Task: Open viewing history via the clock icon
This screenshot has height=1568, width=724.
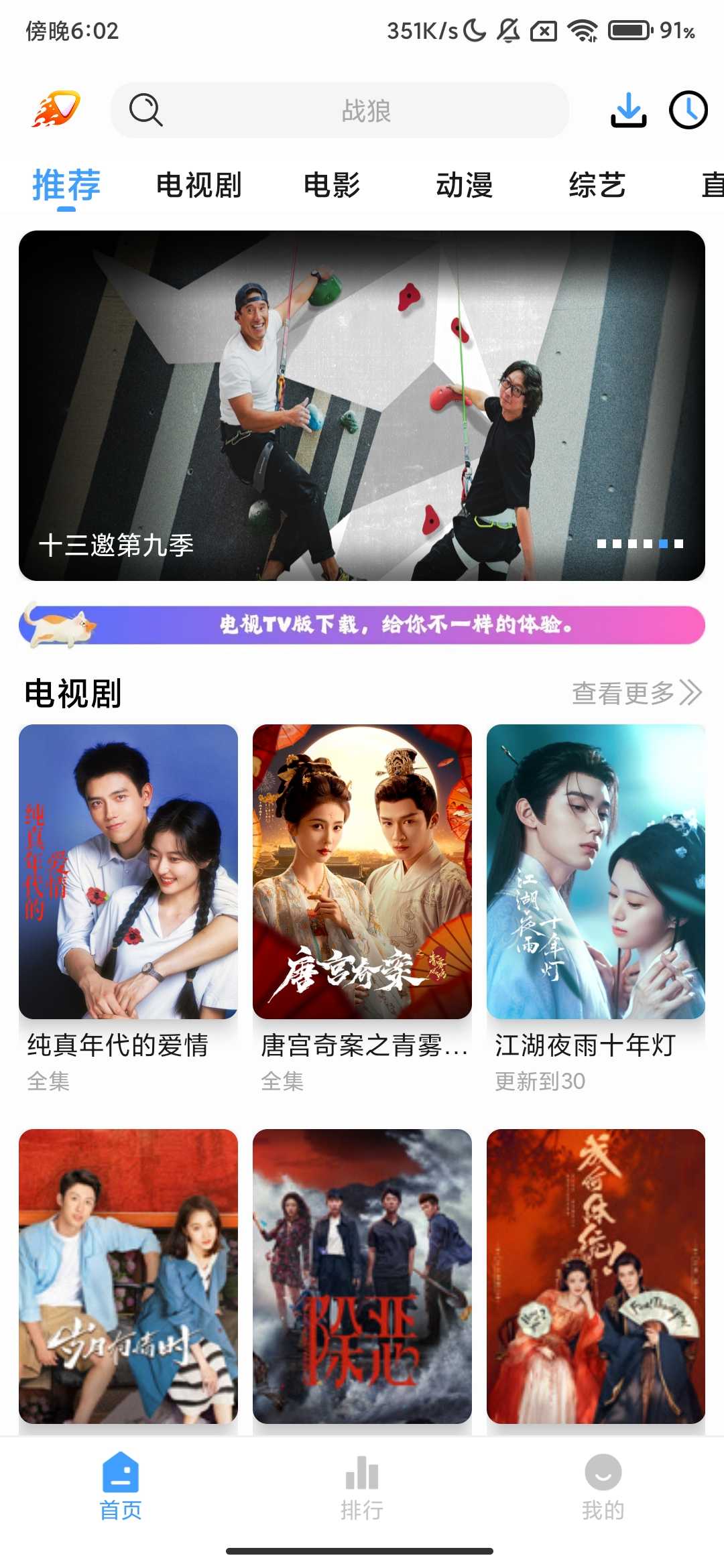Action: [x=688, y=111]
